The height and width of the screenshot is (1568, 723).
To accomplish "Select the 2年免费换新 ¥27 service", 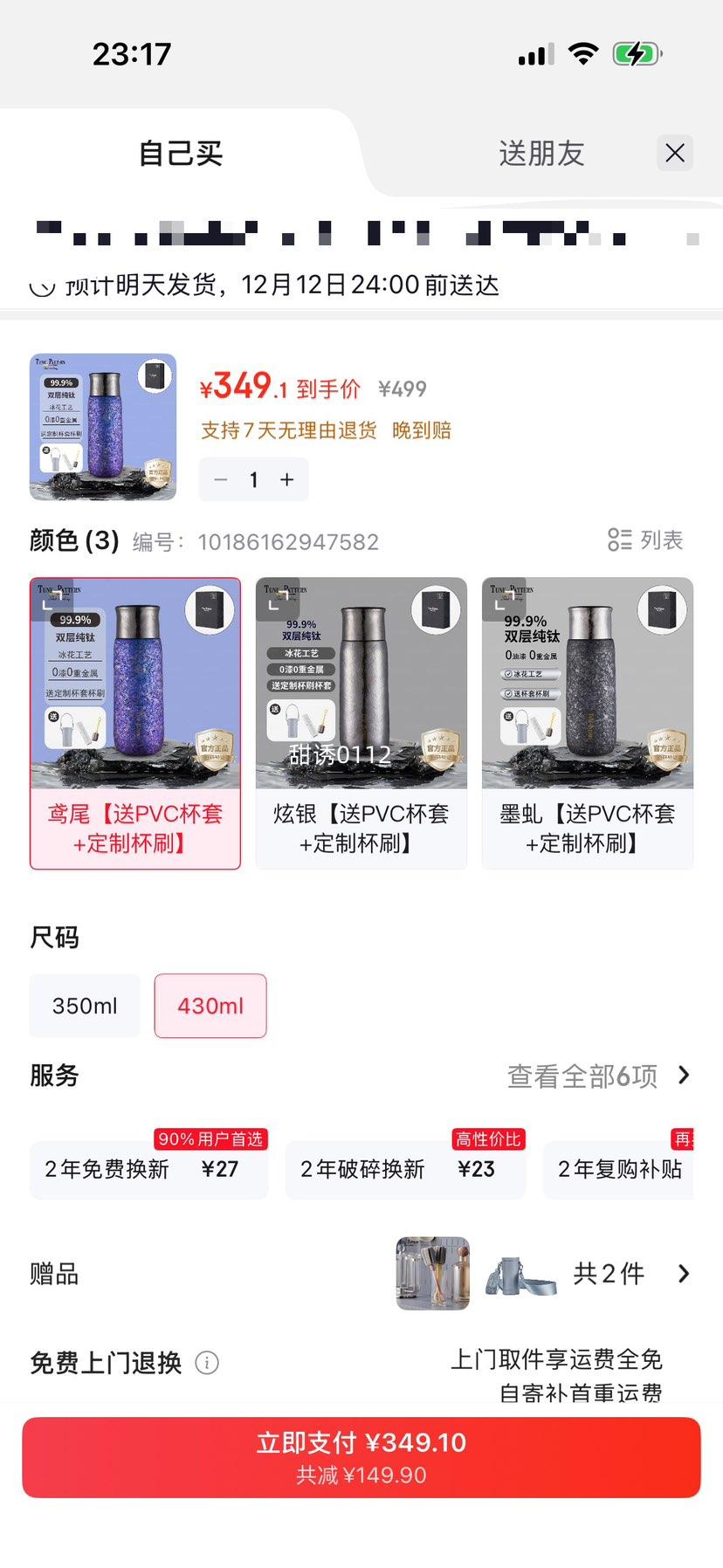I will click(x=149, y=1168).
